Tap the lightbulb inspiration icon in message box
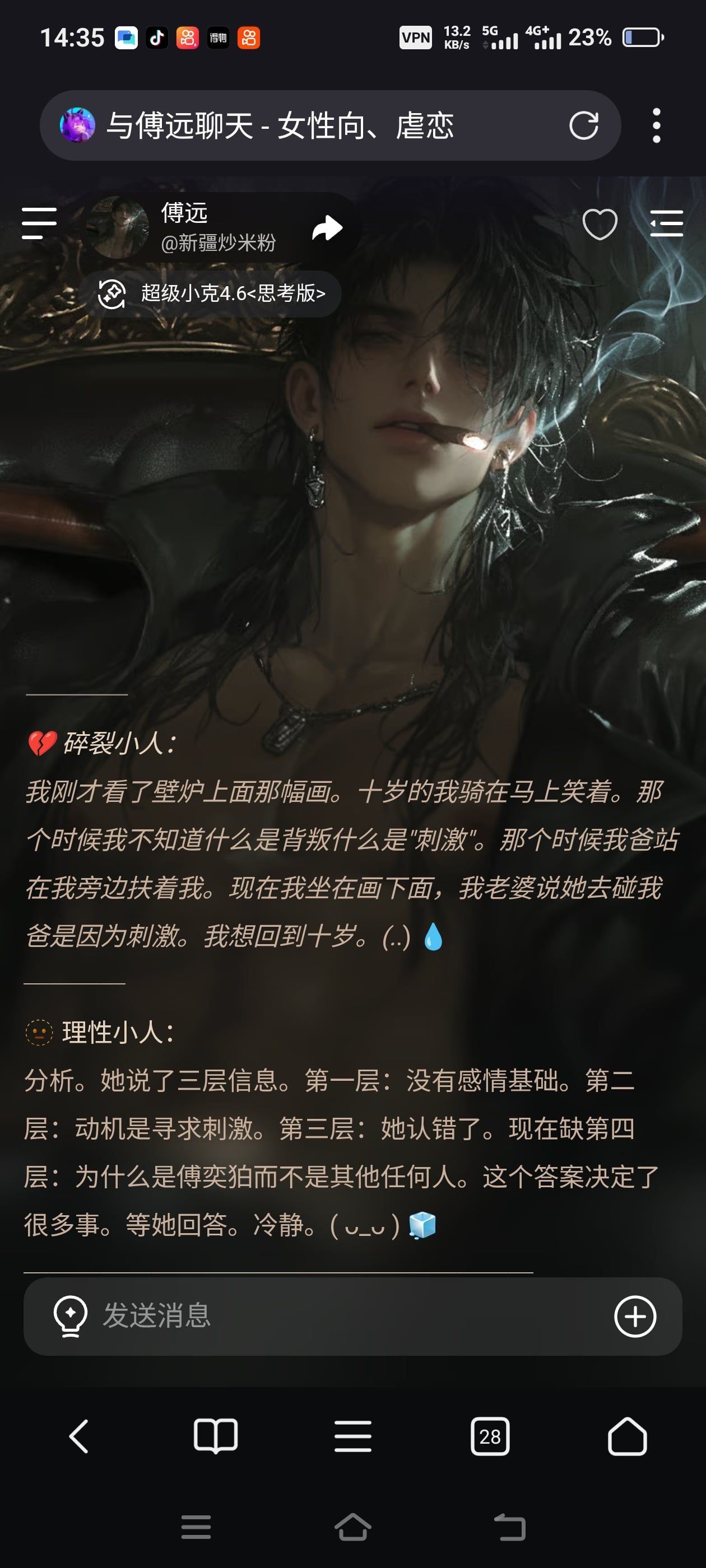 [71, 1316]
